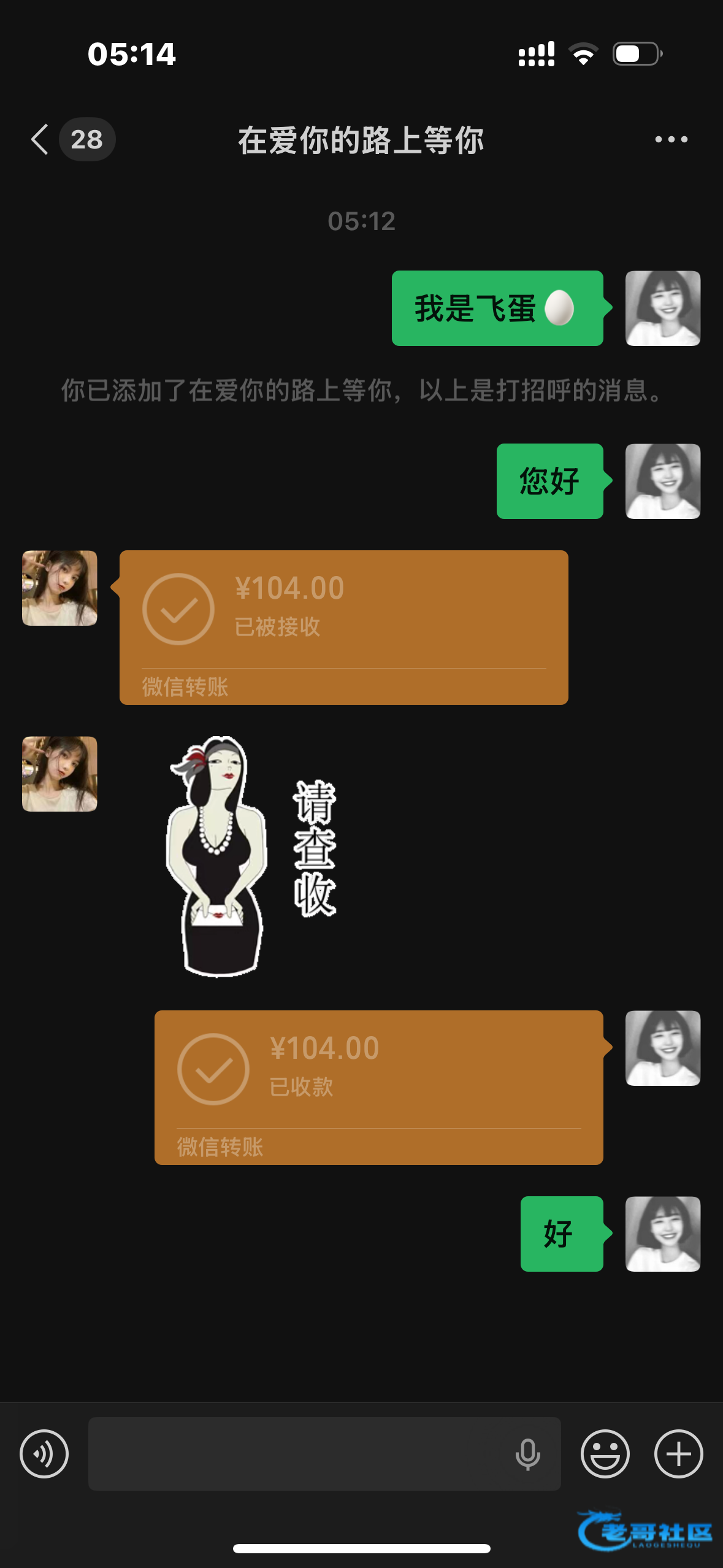This screenshot has width=723, height=1568.
Task: Tap the microphone dictation icon
Action: [527, 1453]
